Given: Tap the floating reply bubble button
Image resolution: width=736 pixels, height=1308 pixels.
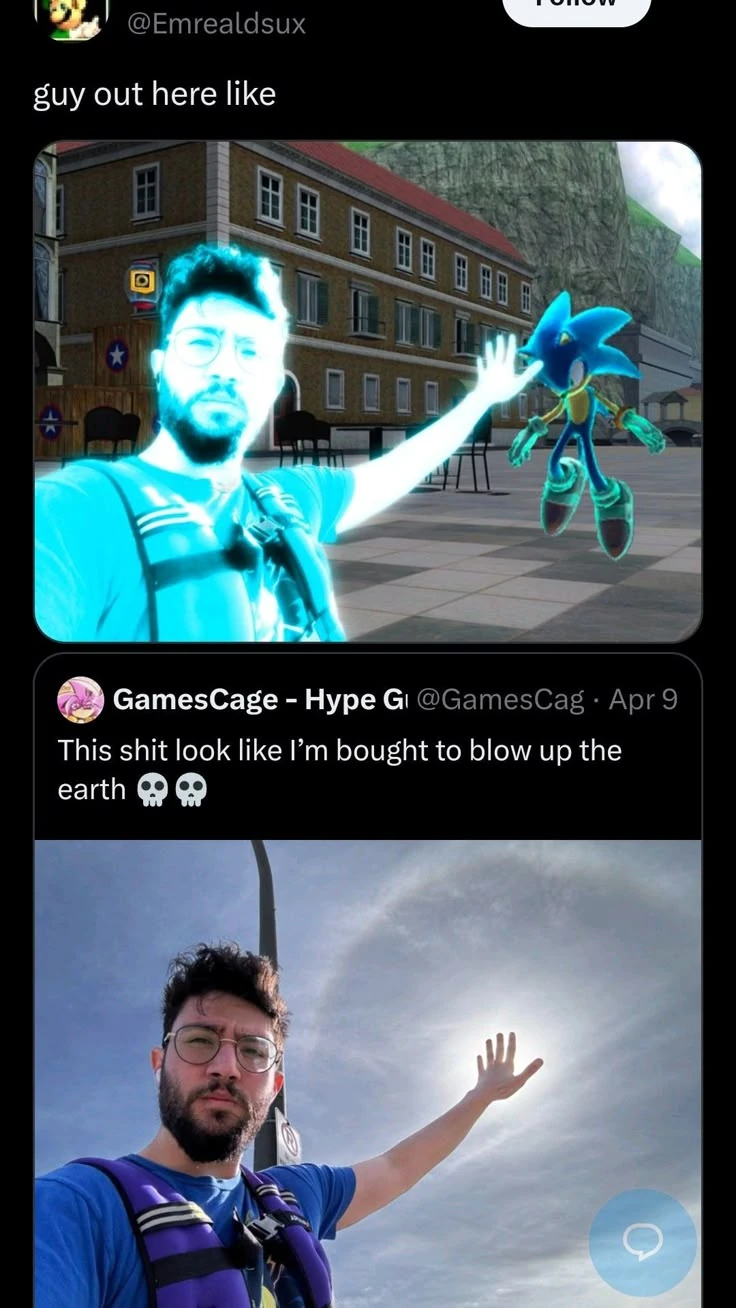Looking at the screenshot, I should [x=642, y=1242].
